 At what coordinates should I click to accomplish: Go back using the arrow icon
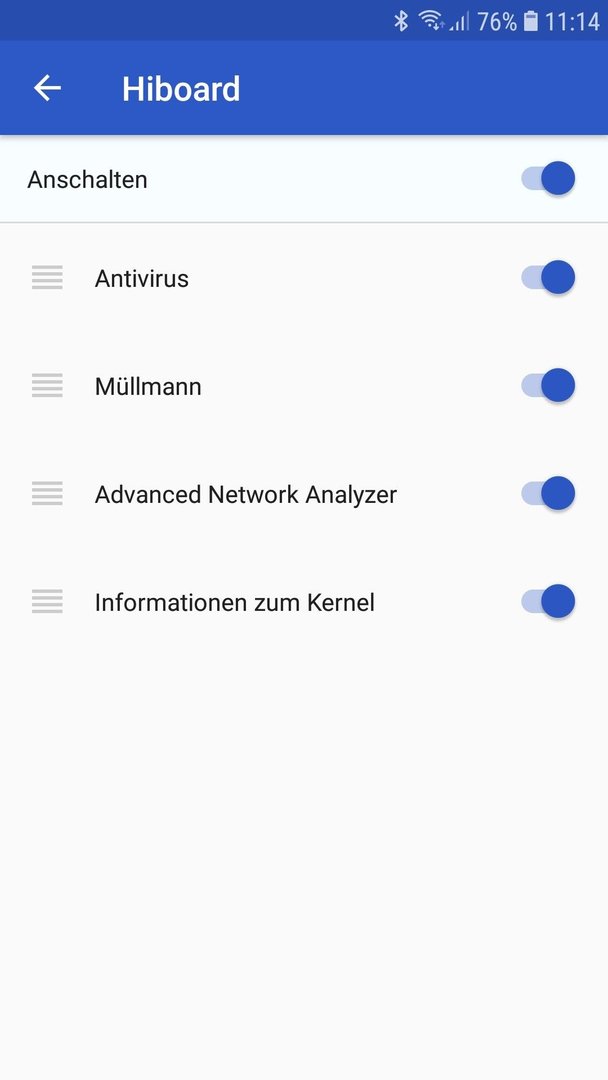click(48, 88)
